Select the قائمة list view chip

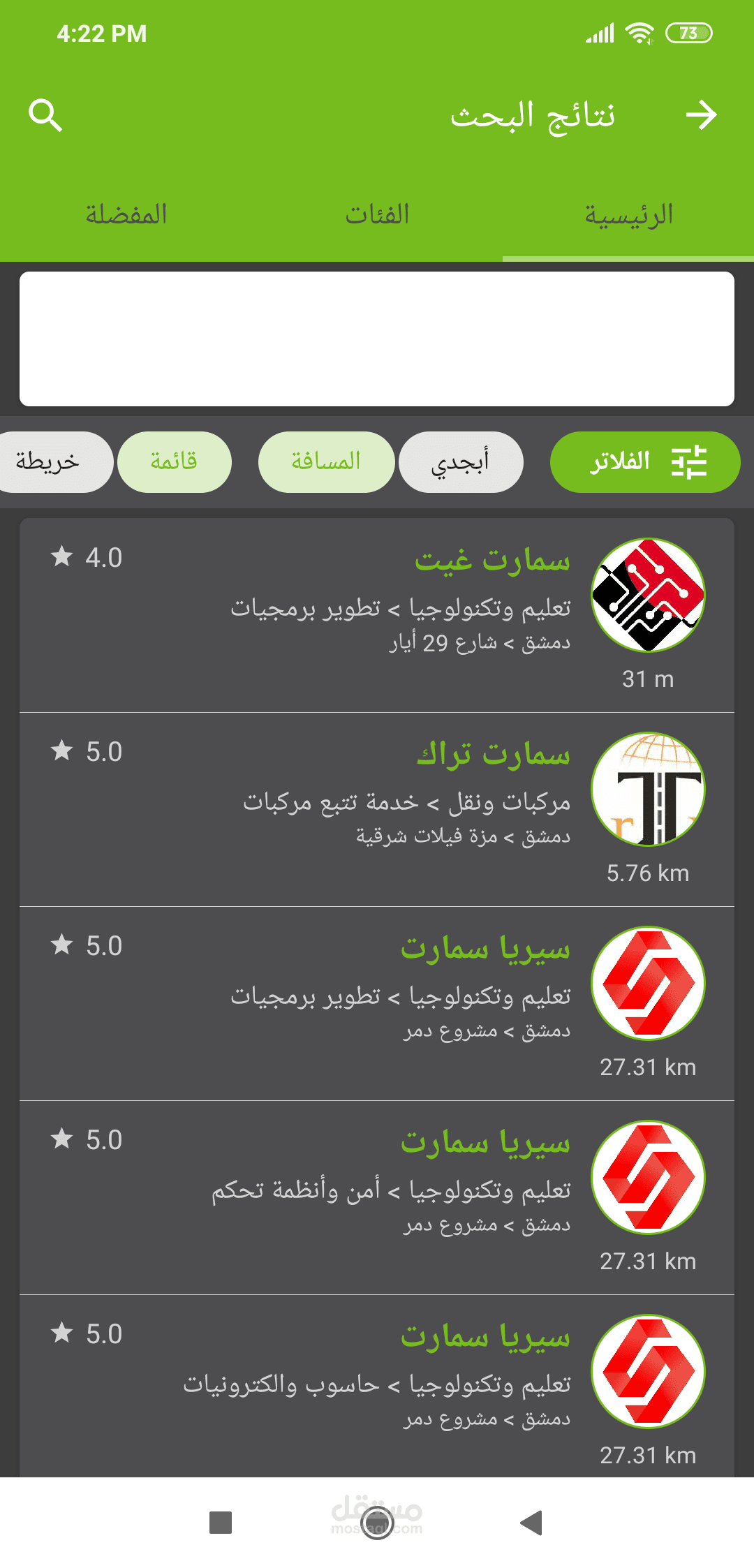click(x=175, y=462)
